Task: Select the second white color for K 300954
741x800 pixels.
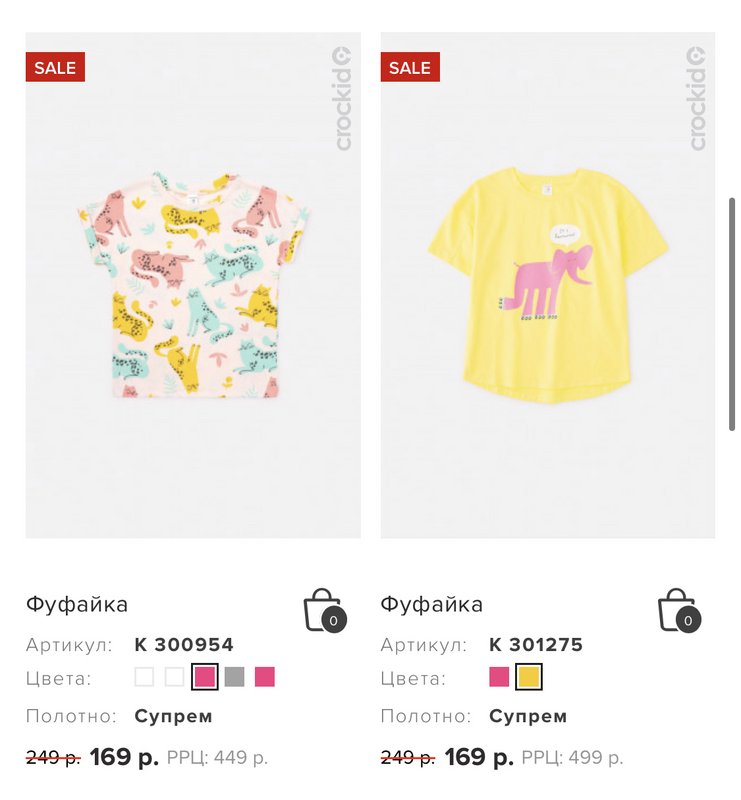Action: tap(174, 677)
